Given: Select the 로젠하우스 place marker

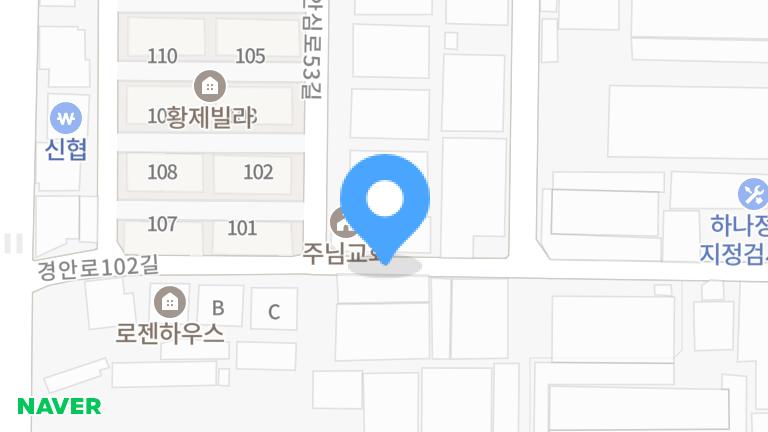Looking at the screenshot, I should coord(169,300).
